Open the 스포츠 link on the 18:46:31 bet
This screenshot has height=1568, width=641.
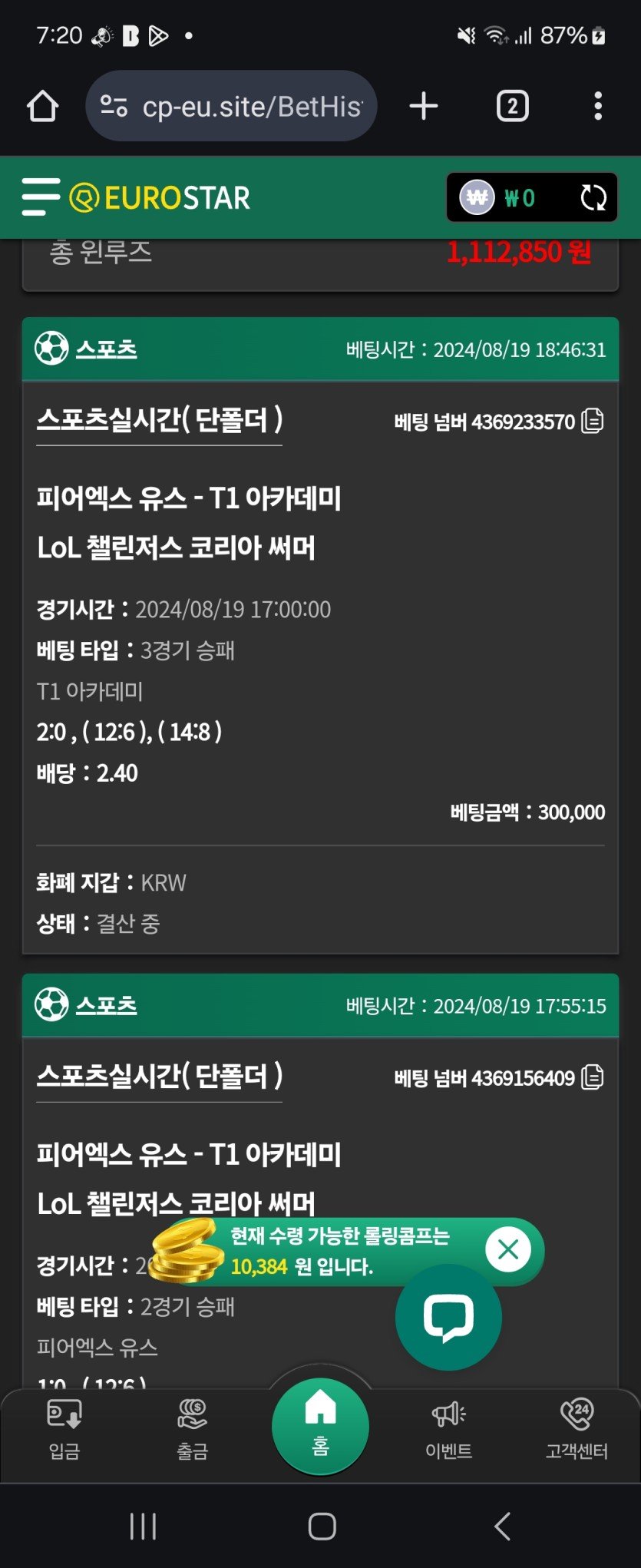pyautogui.click(x=106, y=349)
